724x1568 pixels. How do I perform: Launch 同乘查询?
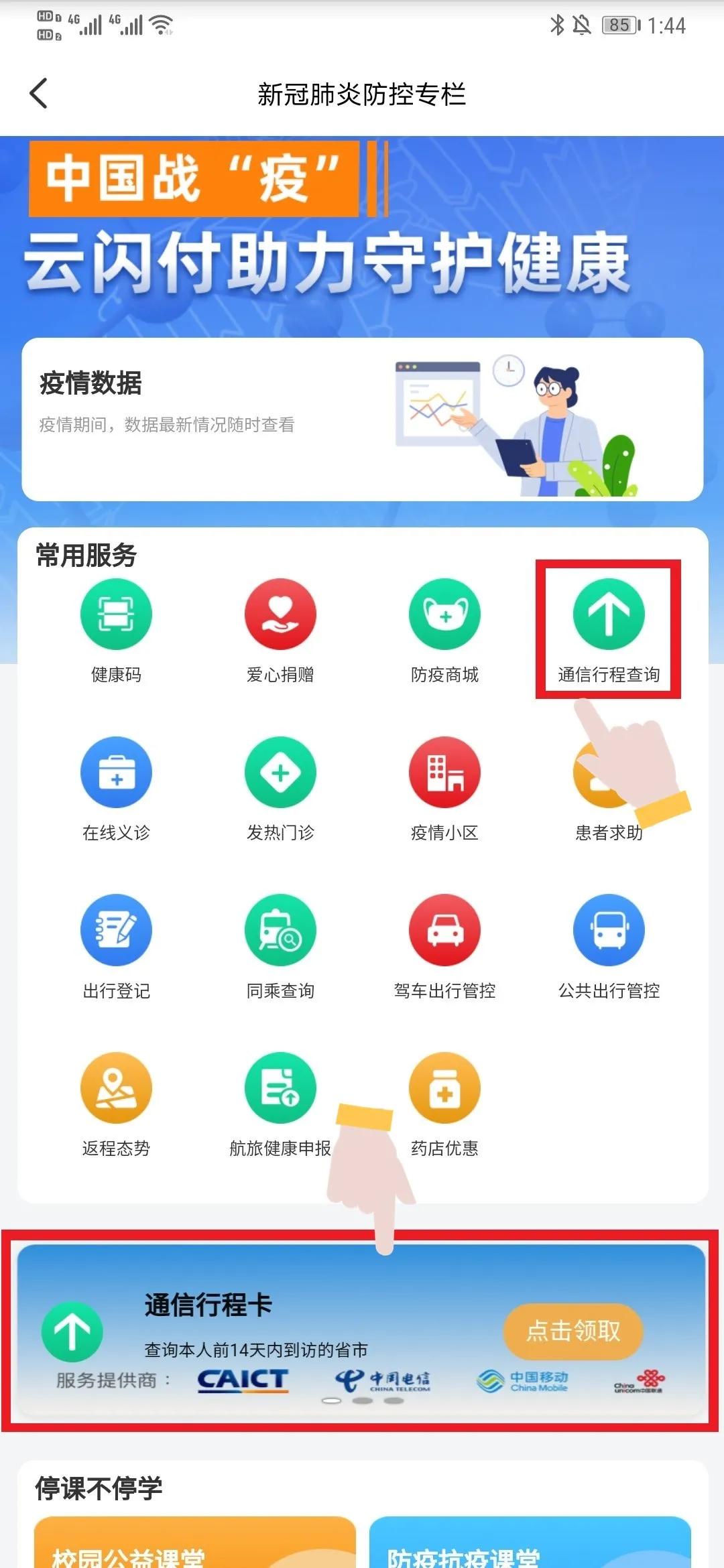tap(280, 931)
